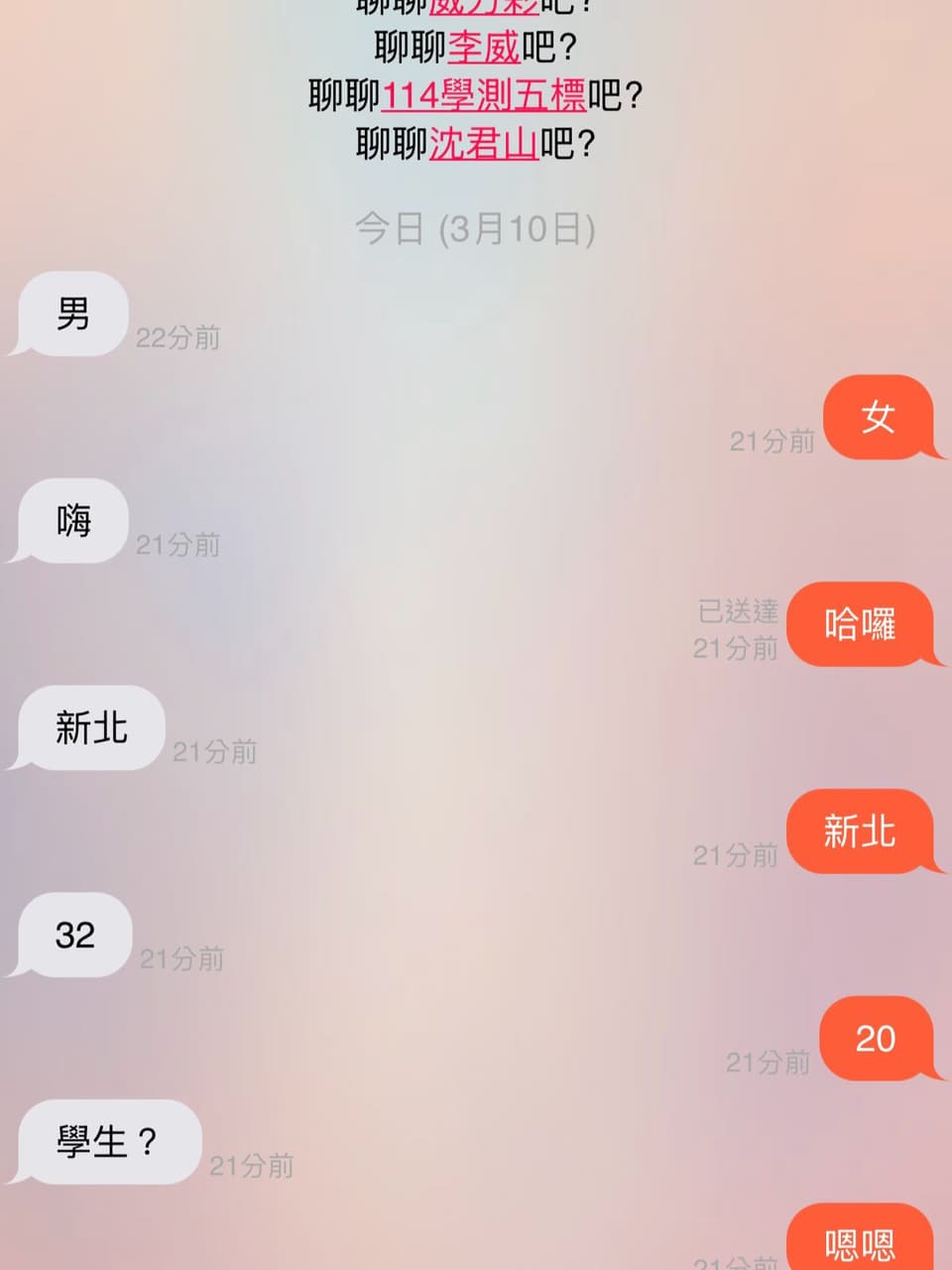The width and height of the screenshot is (952, 1270).
Task: Open the 威力彩 topic link
Action: (484, 7)
